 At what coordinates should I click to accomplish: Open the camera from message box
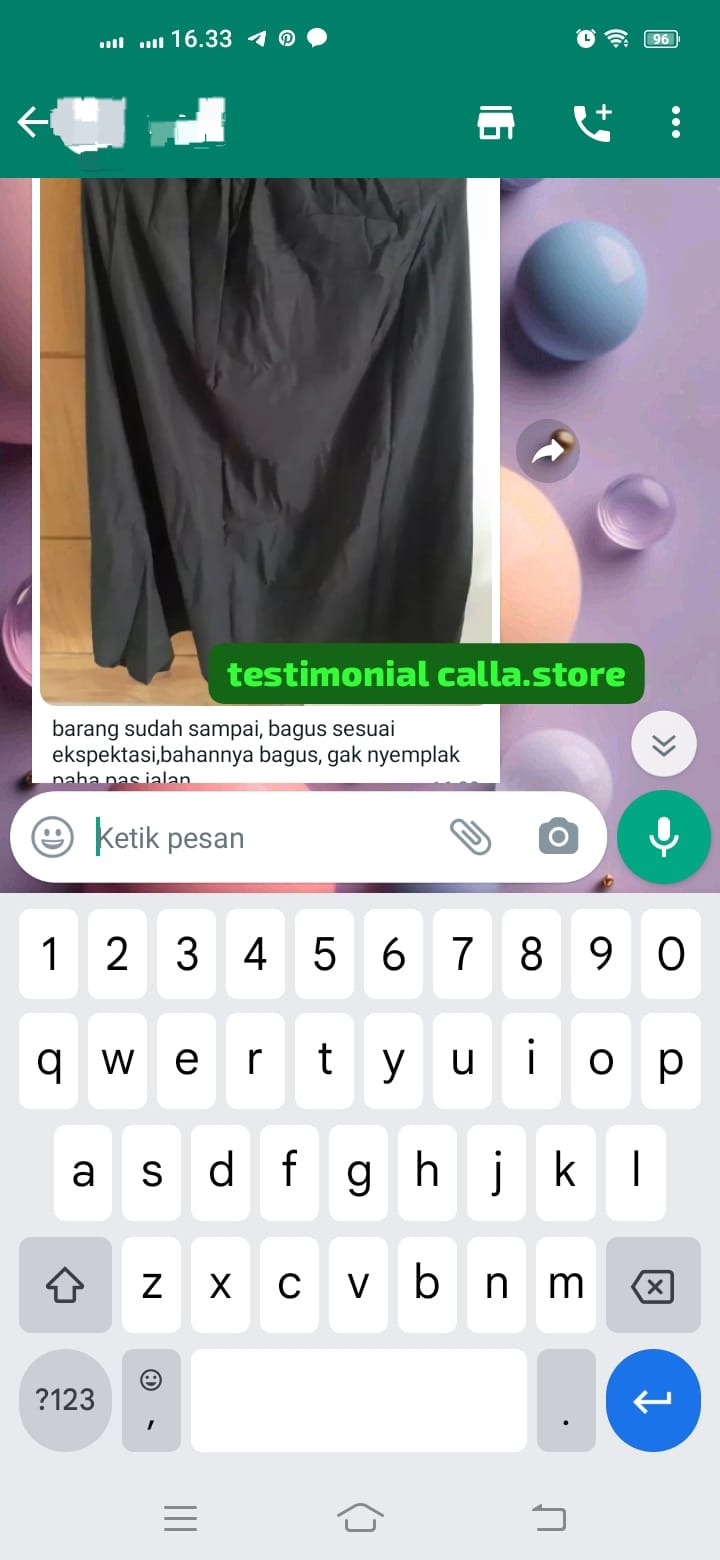point(558,837)
